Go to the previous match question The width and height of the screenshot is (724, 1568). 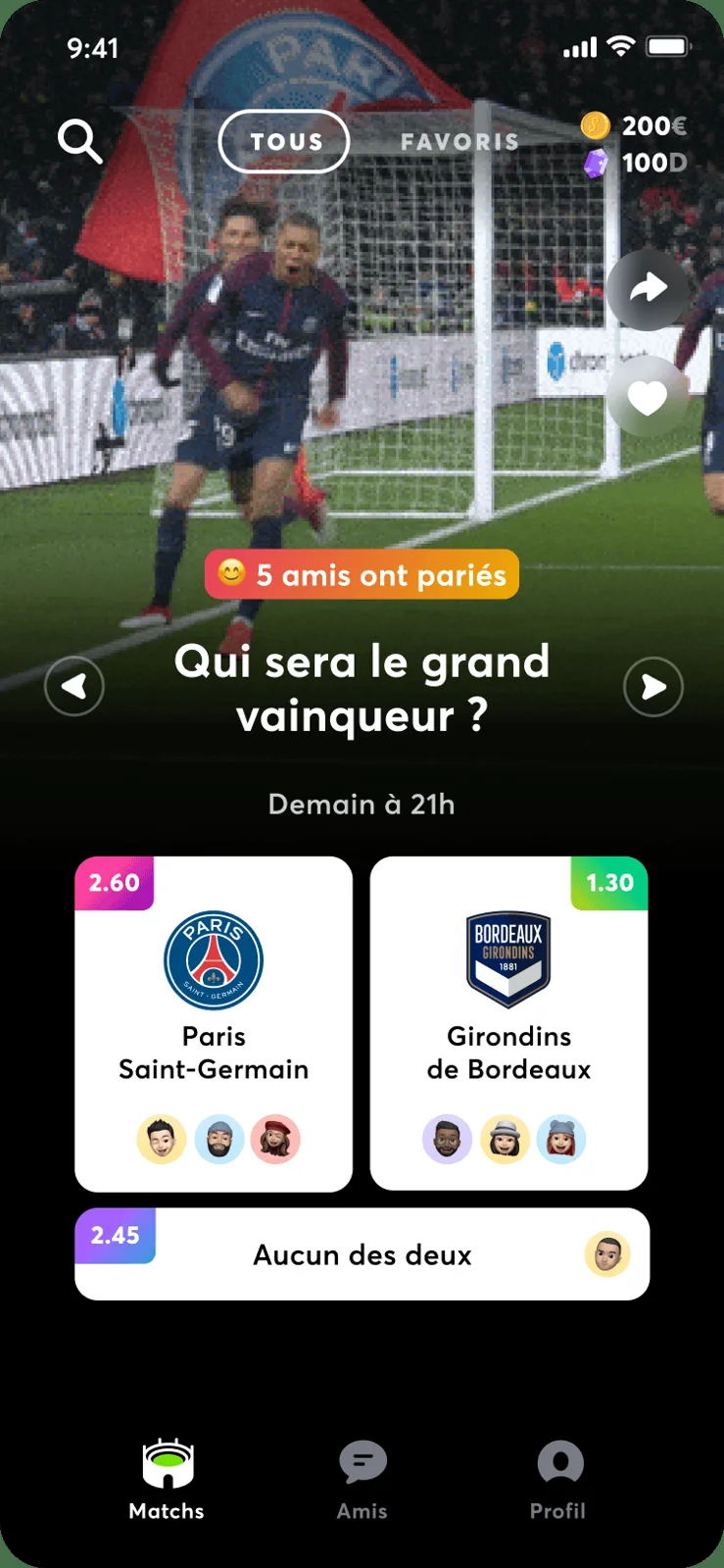click(x=74, y=687)
